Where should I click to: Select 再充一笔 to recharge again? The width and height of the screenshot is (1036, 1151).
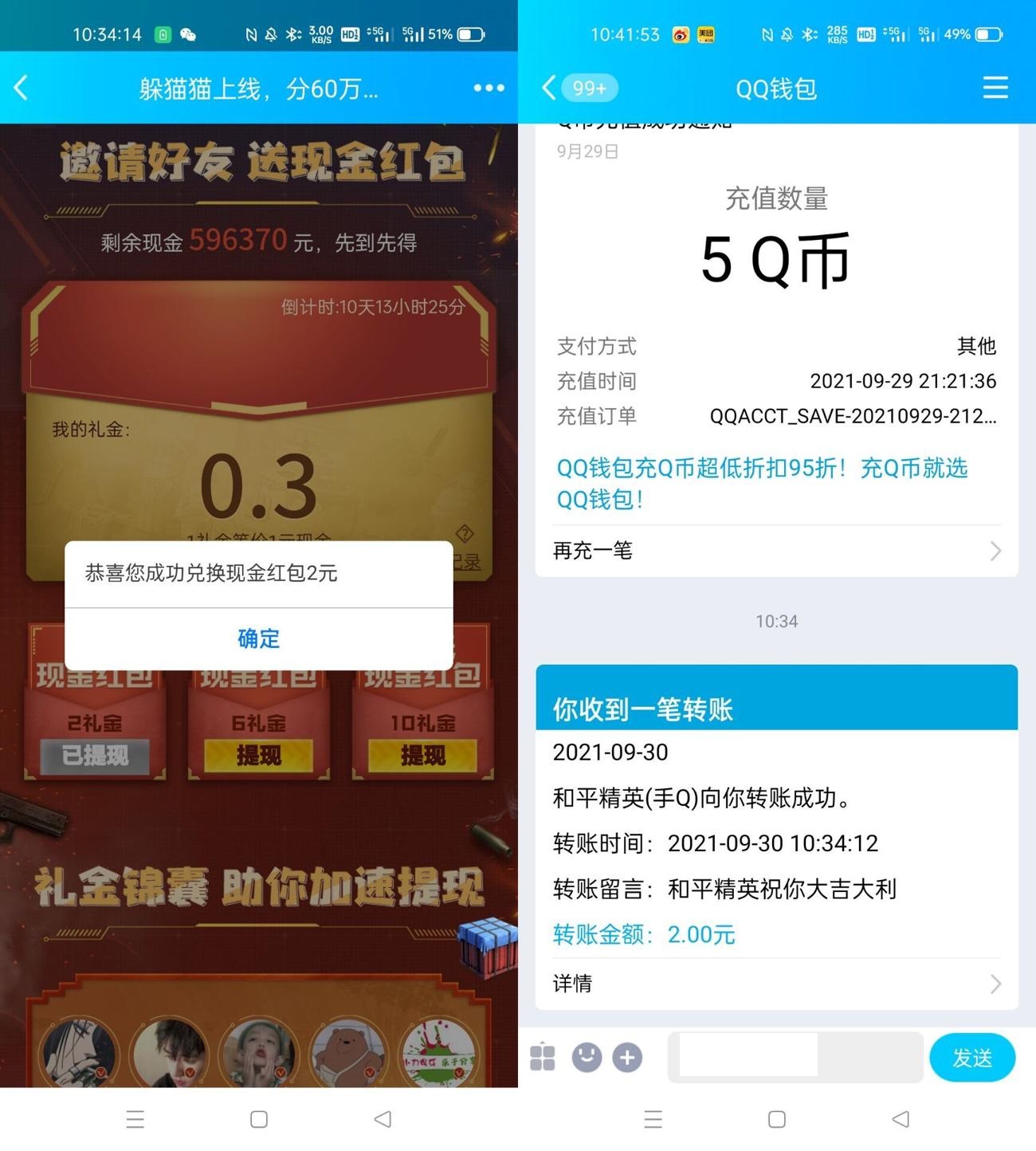click(776, 551)
